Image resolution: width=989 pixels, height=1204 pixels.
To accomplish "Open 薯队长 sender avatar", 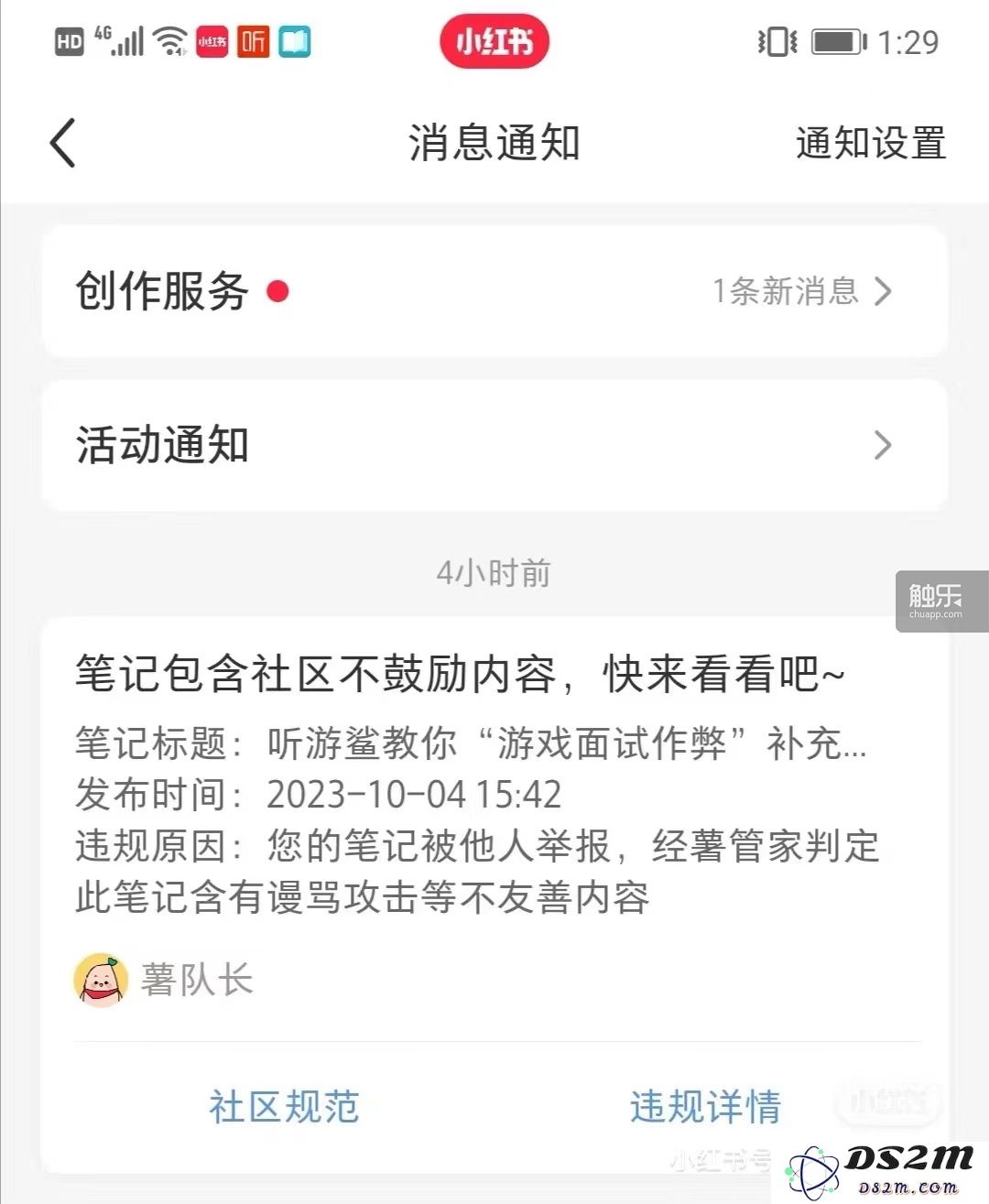I will (x=101, y=980).
